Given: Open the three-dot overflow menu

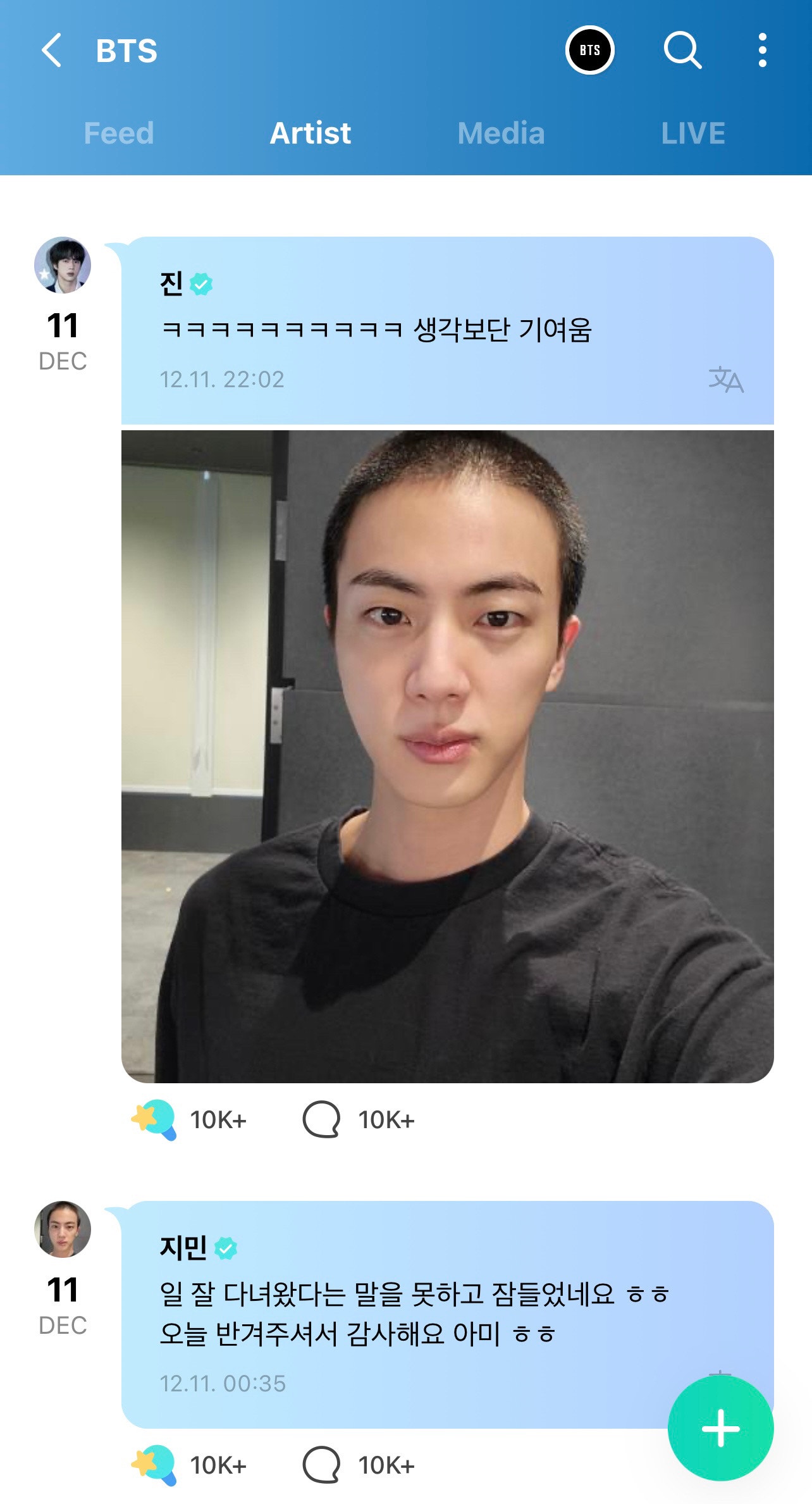Looking at the screenshot, I should click(762, 51).
